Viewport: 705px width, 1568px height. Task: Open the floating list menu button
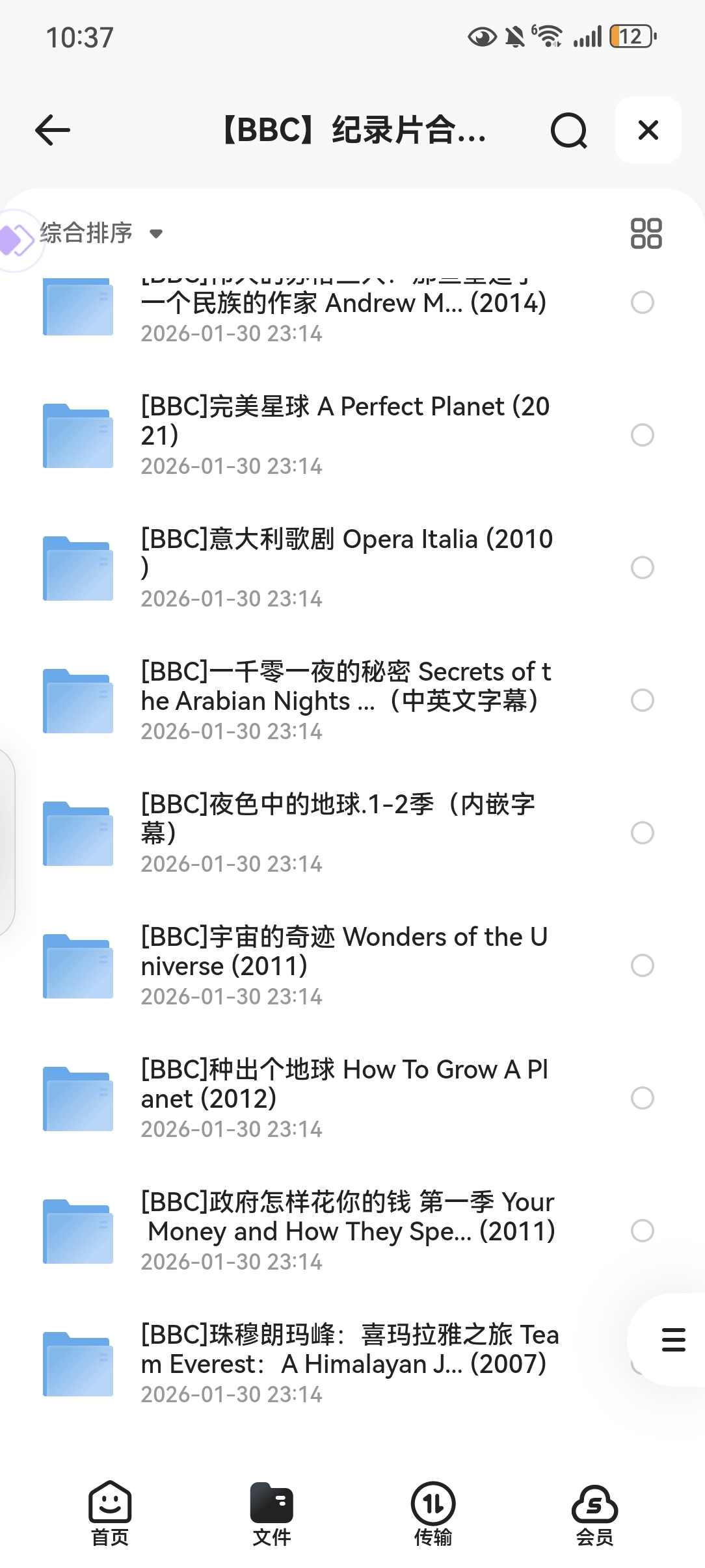coord(673,1340)
